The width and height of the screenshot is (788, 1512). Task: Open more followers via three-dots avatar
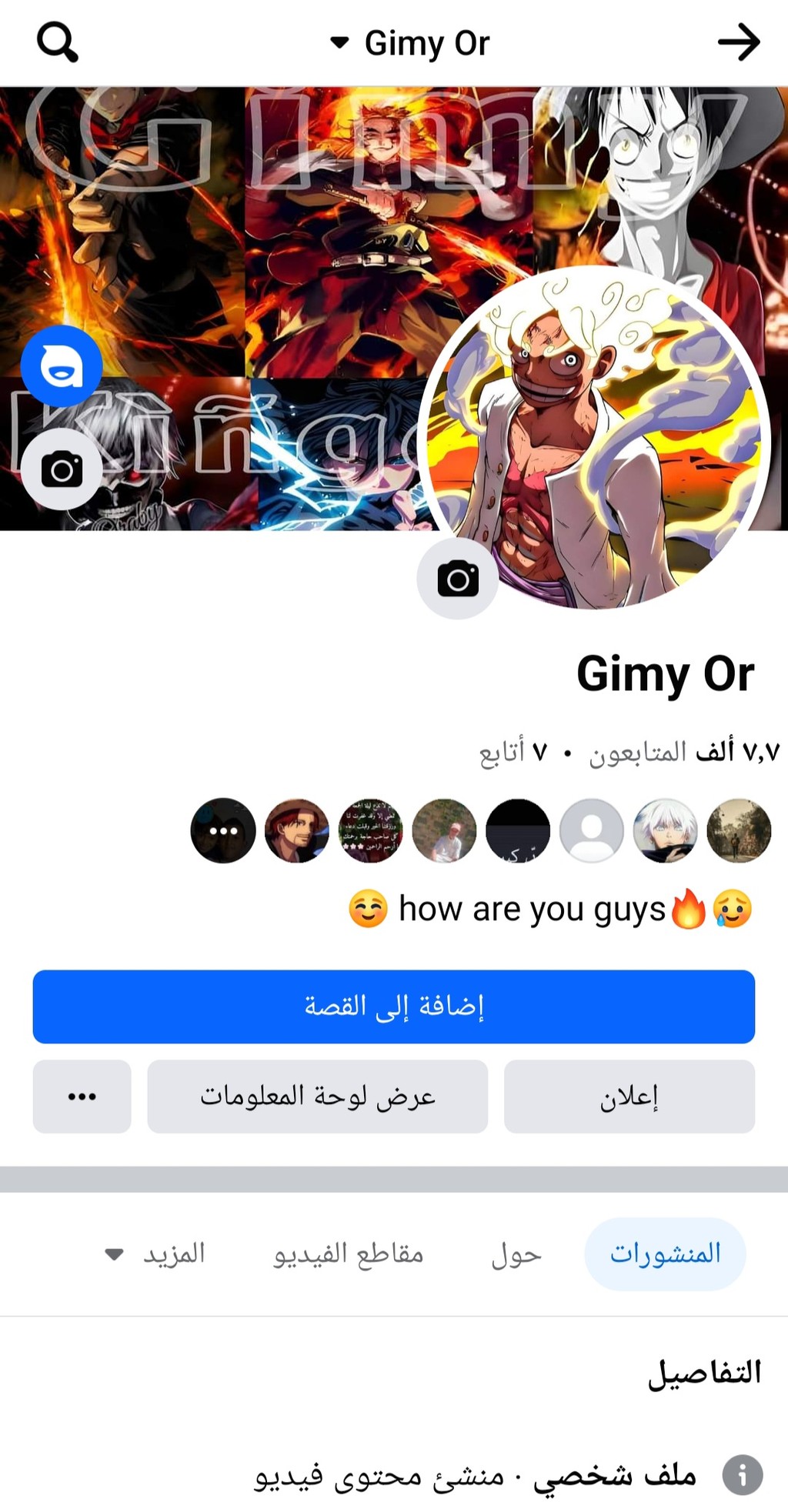[x=223, y=830]
